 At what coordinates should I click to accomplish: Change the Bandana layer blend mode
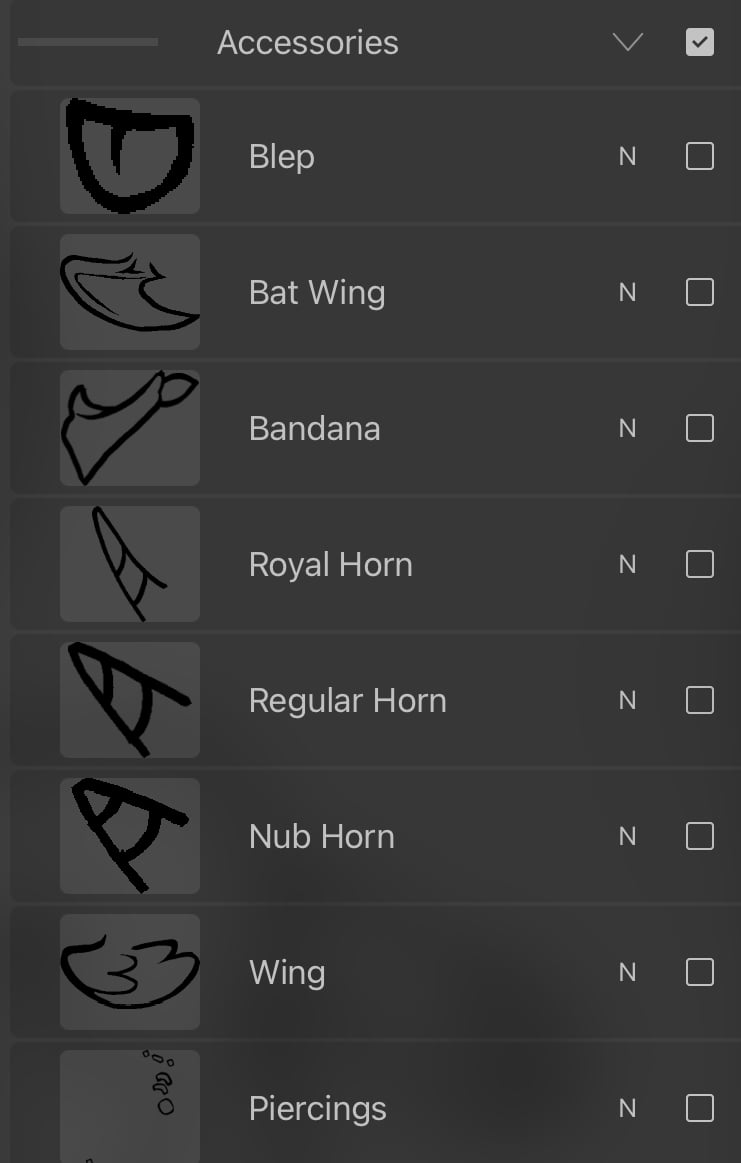click(x=627, y=428)
